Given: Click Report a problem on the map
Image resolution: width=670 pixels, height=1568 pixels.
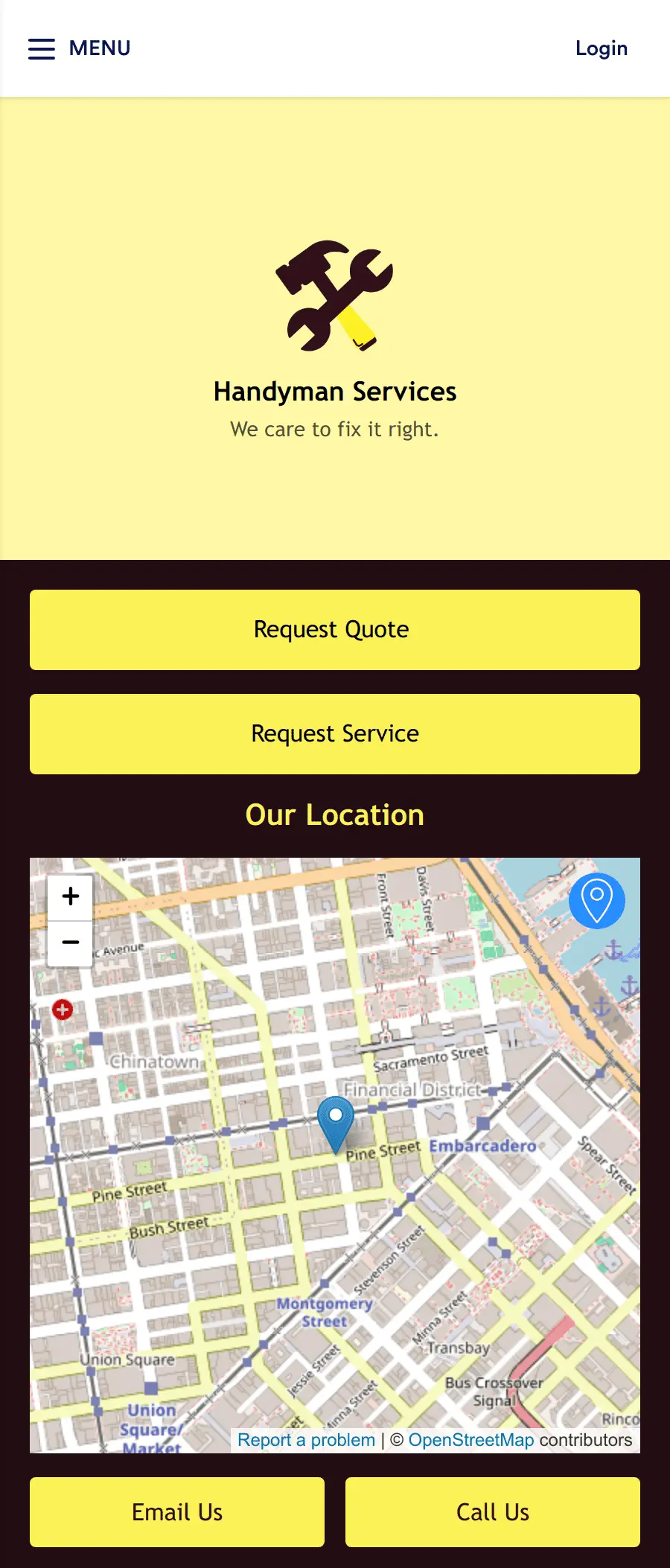Looking at the screenshot, I should pyautogui.click(x=306, y=1439).
